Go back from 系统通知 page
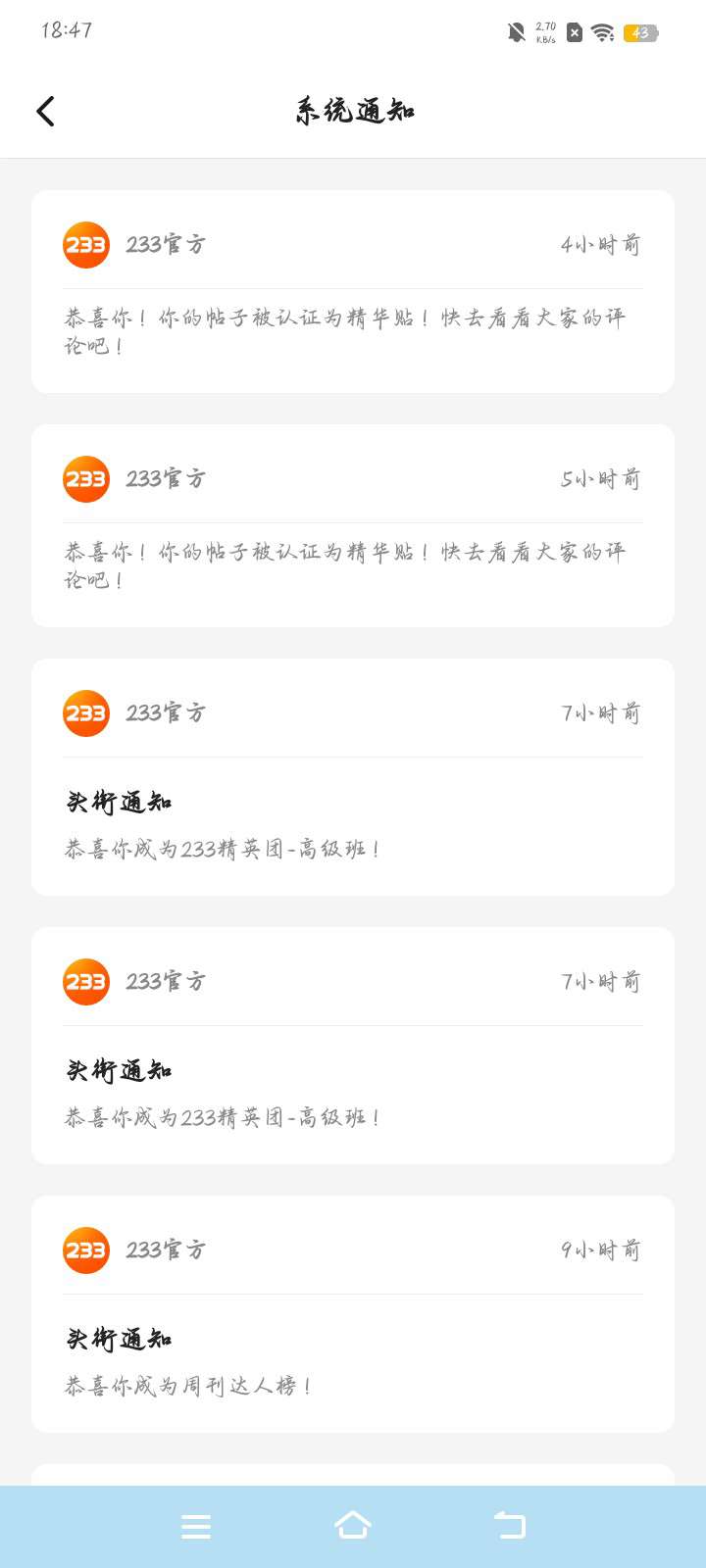The image size is (706, 1568). pos(45,111)
